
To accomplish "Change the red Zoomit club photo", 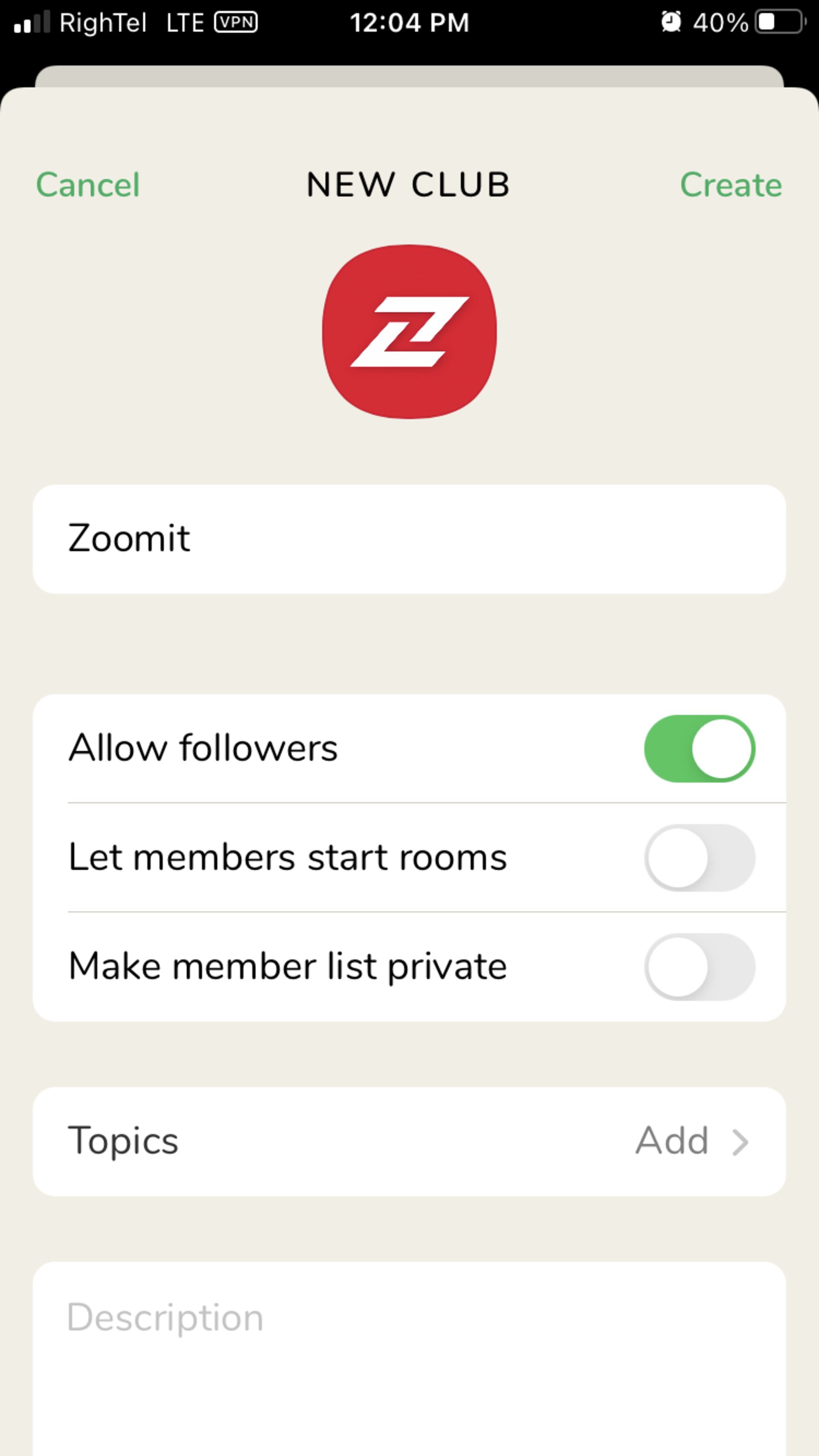I will click(x=409, y=332).
